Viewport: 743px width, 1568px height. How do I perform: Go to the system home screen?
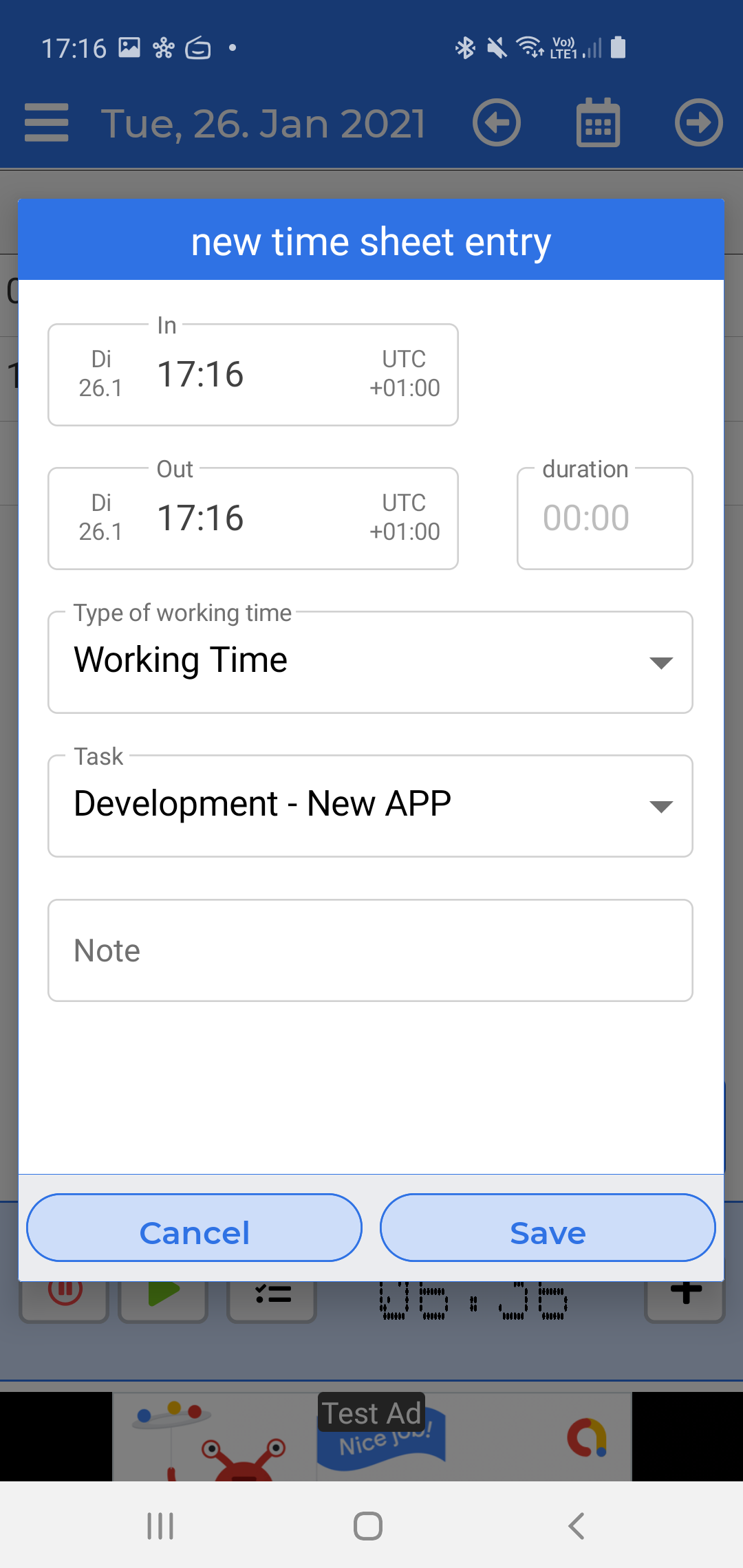(368, 1525)
